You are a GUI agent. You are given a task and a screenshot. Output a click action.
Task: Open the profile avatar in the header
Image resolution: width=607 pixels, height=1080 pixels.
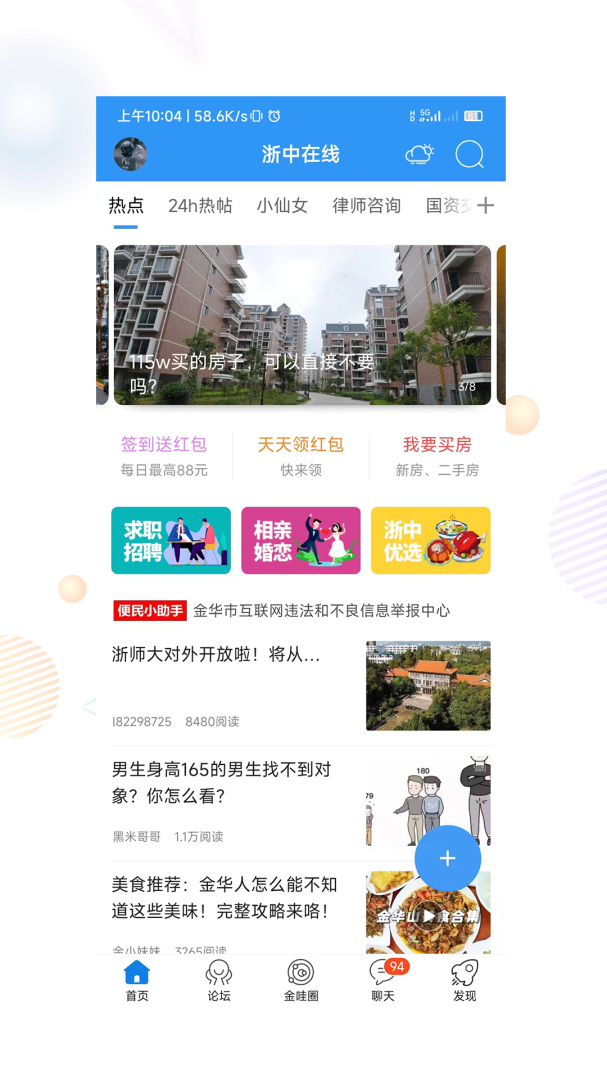(130, 154)
